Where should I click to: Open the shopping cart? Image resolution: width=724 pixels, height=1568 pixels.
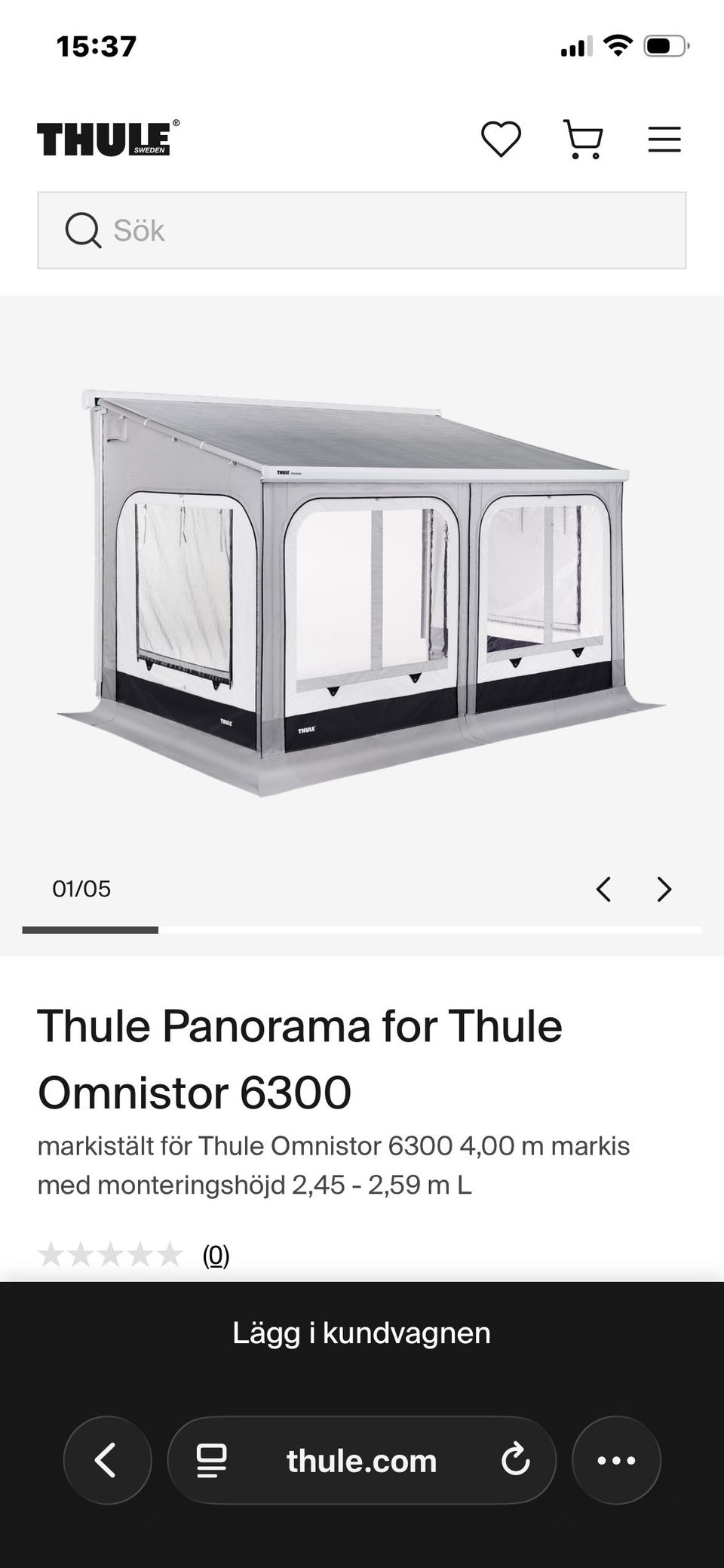(583, 140)
